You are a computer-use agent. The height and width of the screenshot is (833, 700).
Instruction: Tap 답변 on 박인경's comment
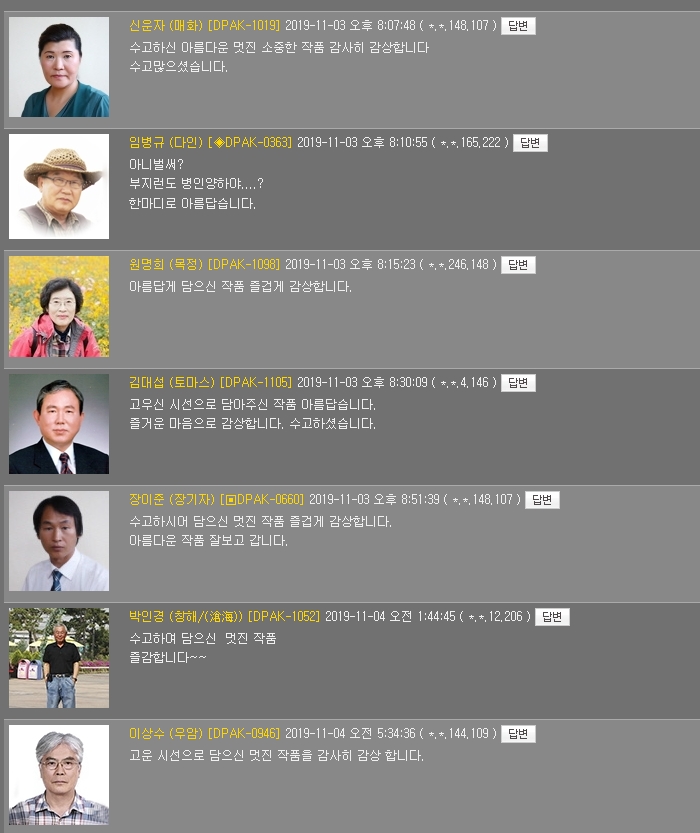pyautogui.click(x=552, y=617)
